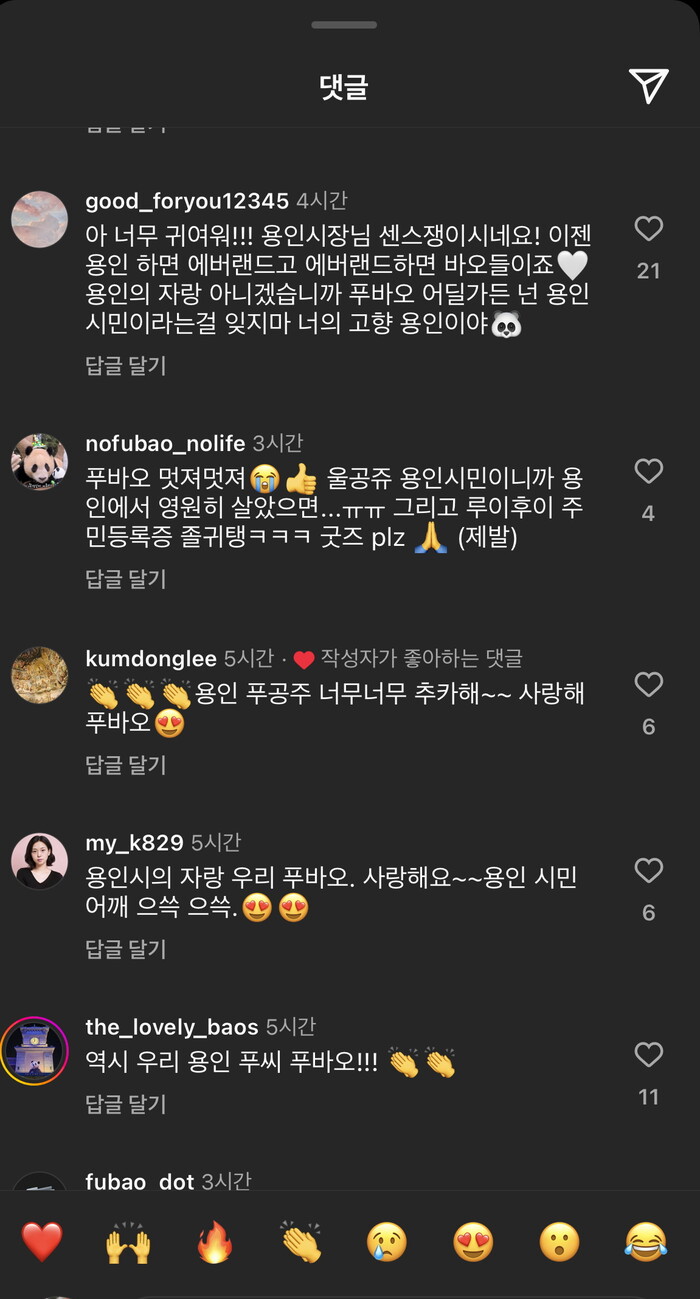Open my_k829's profile via avatar
The image size is (700, 1299).
pyautogui.click(x=40, y=861)
